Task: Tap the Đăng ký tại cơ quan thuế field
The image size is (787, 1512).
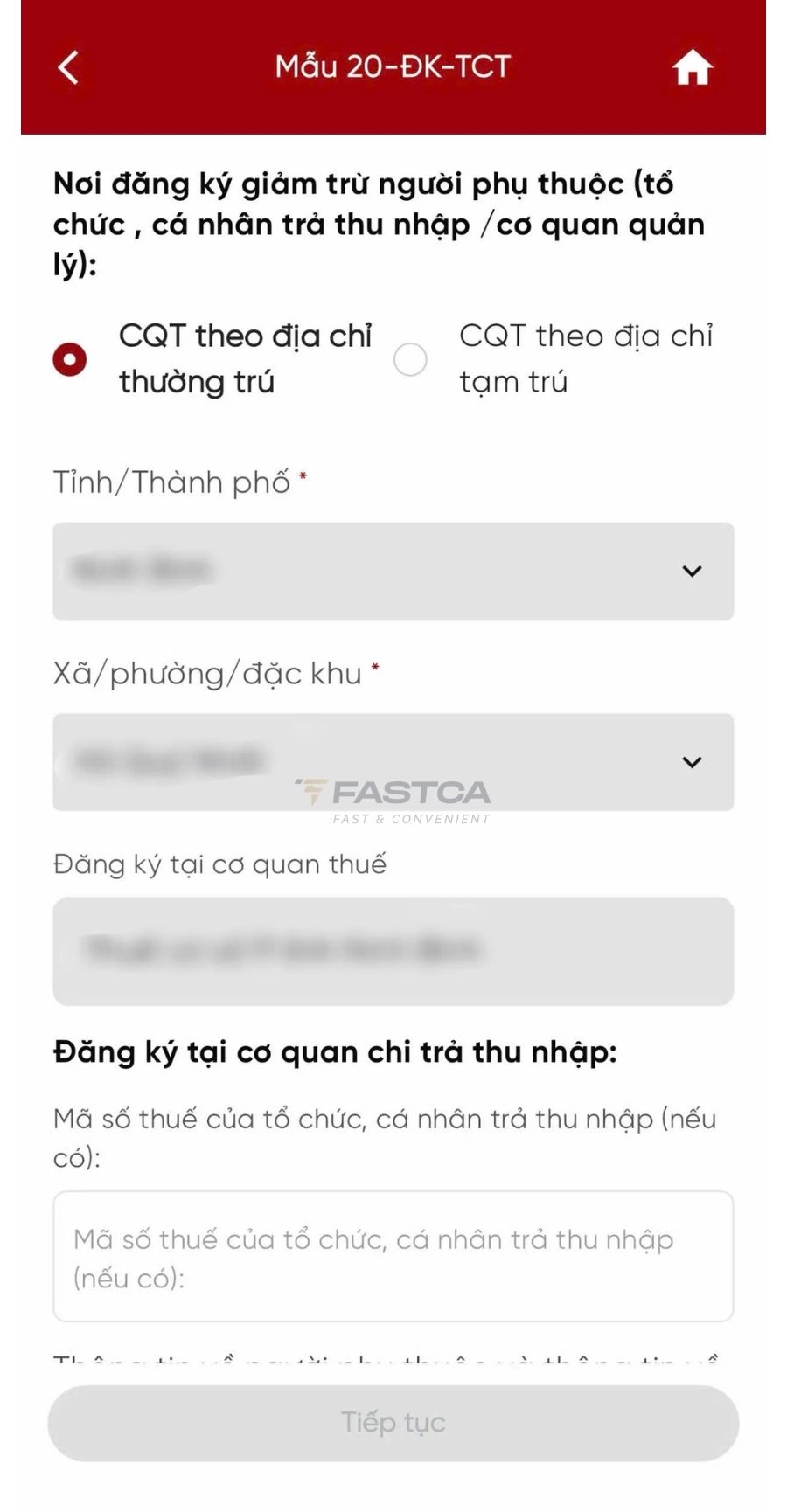Action: 393,953
